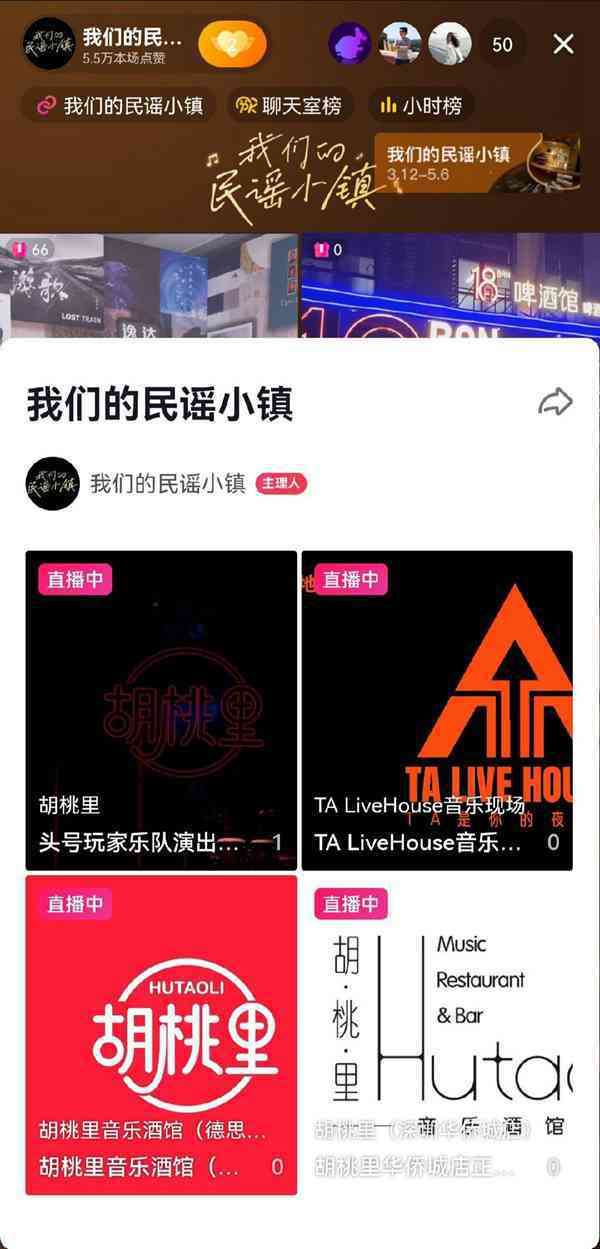The width and height of the screenshot is (600, 1249).
Task: Share 我们的民谣小镇 via arrow icon
Action: coord(555,402)
